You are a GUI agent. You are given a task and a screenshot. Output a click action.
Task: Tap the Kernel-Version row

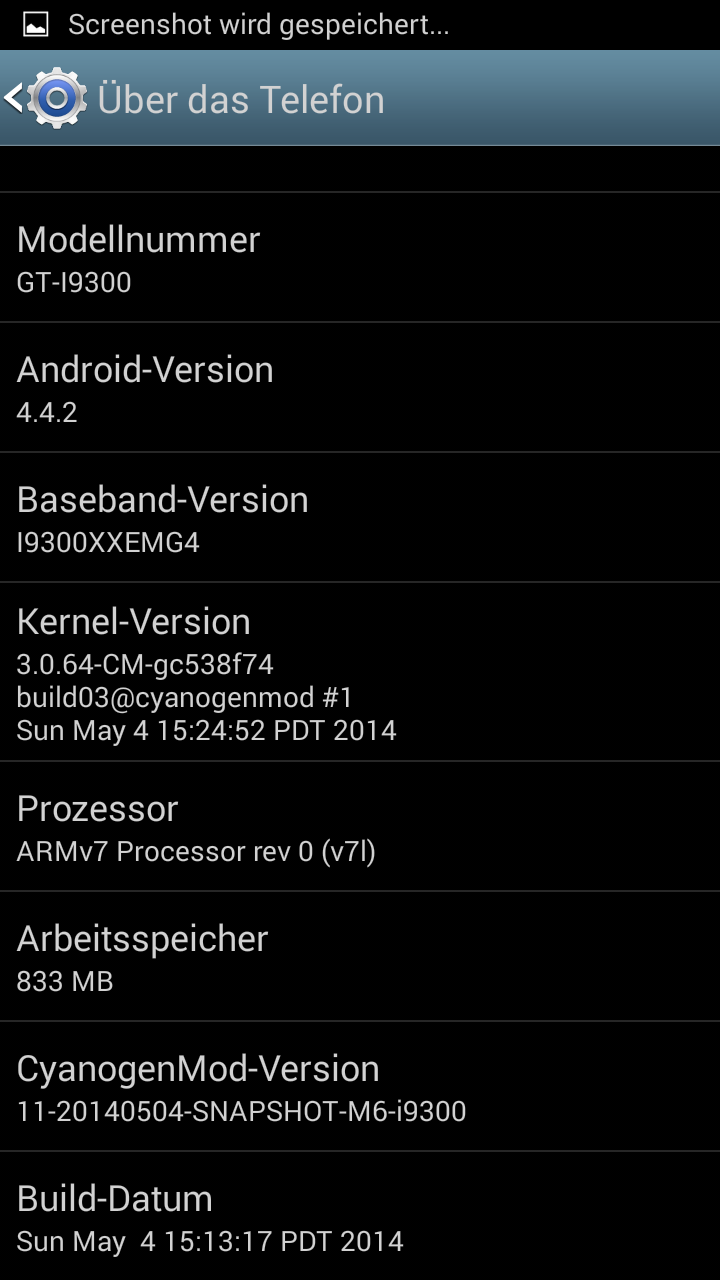(360, 672)
